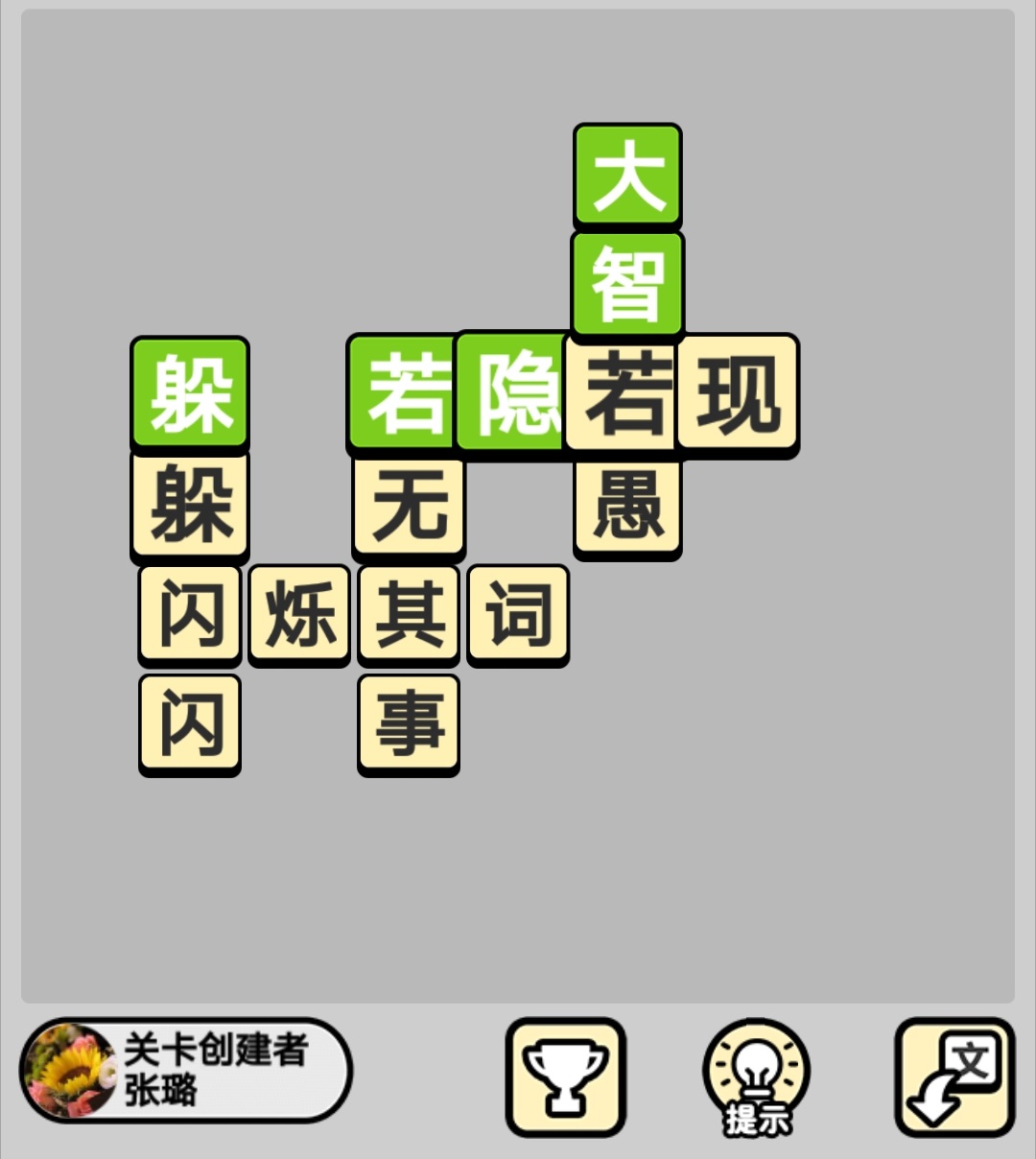Open level creator 张璐 profile
Image resolution: width=1036 pixels, height=1159 pixels.
[x=185, y=1071]
